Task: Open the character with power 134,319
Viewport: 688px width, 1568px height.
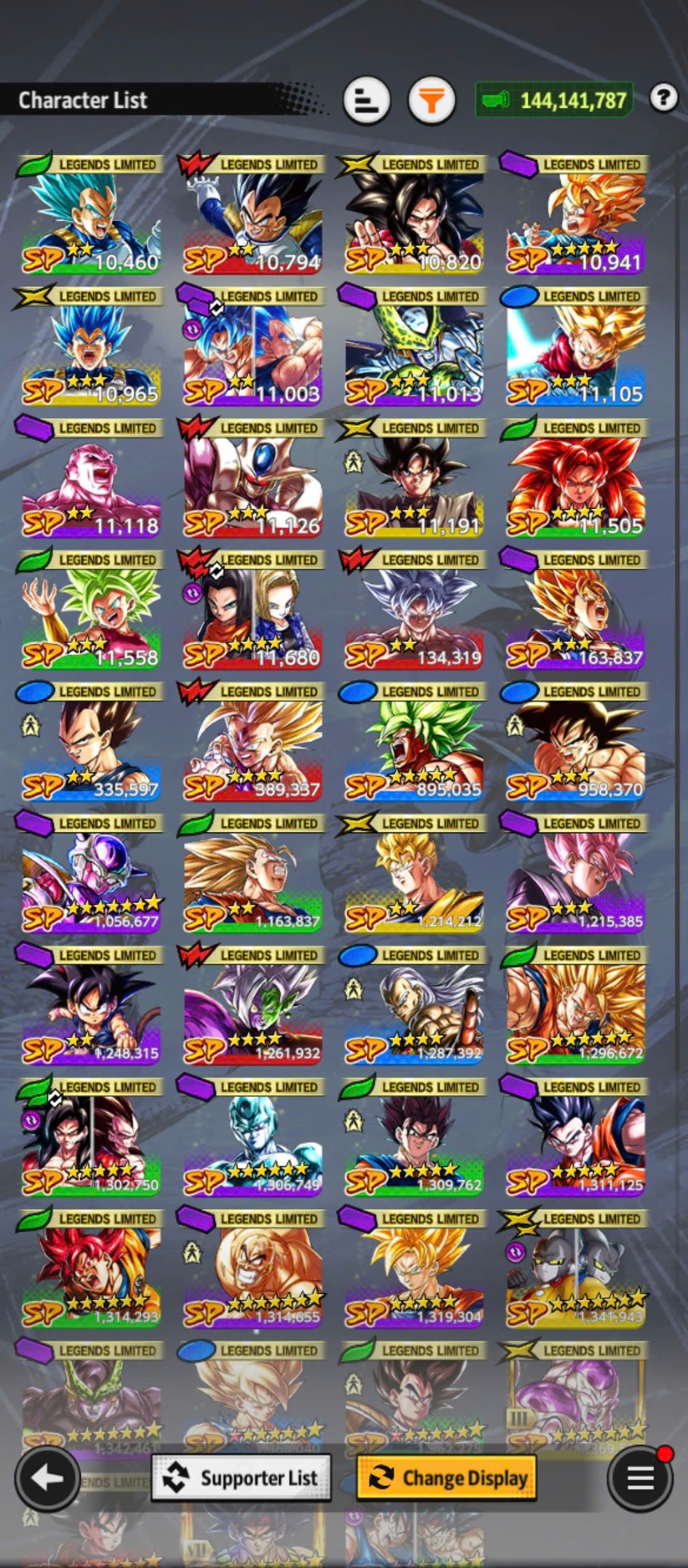Action: coord(414,615)
